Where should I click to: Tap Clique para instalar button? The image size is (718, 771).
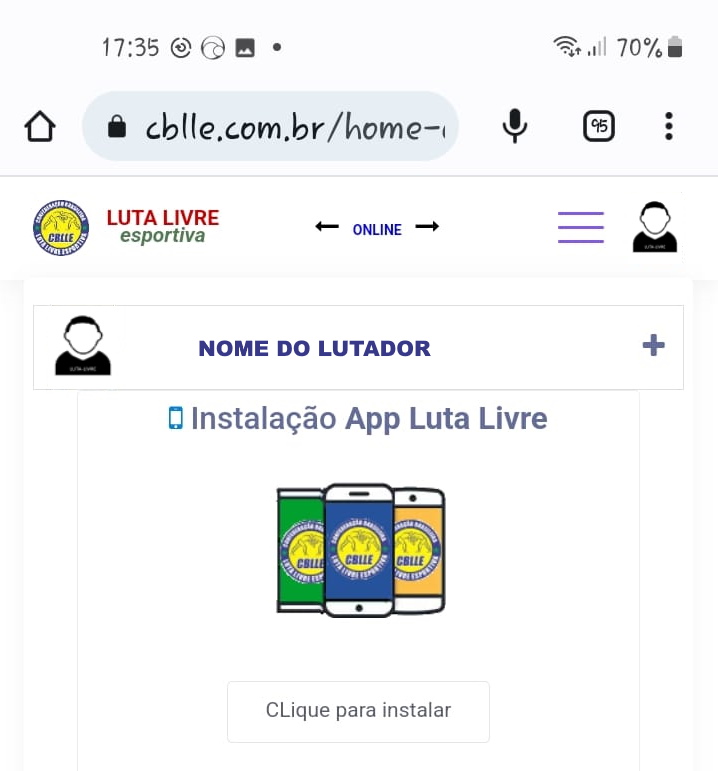pyautogui.click(x=358, y=711)
